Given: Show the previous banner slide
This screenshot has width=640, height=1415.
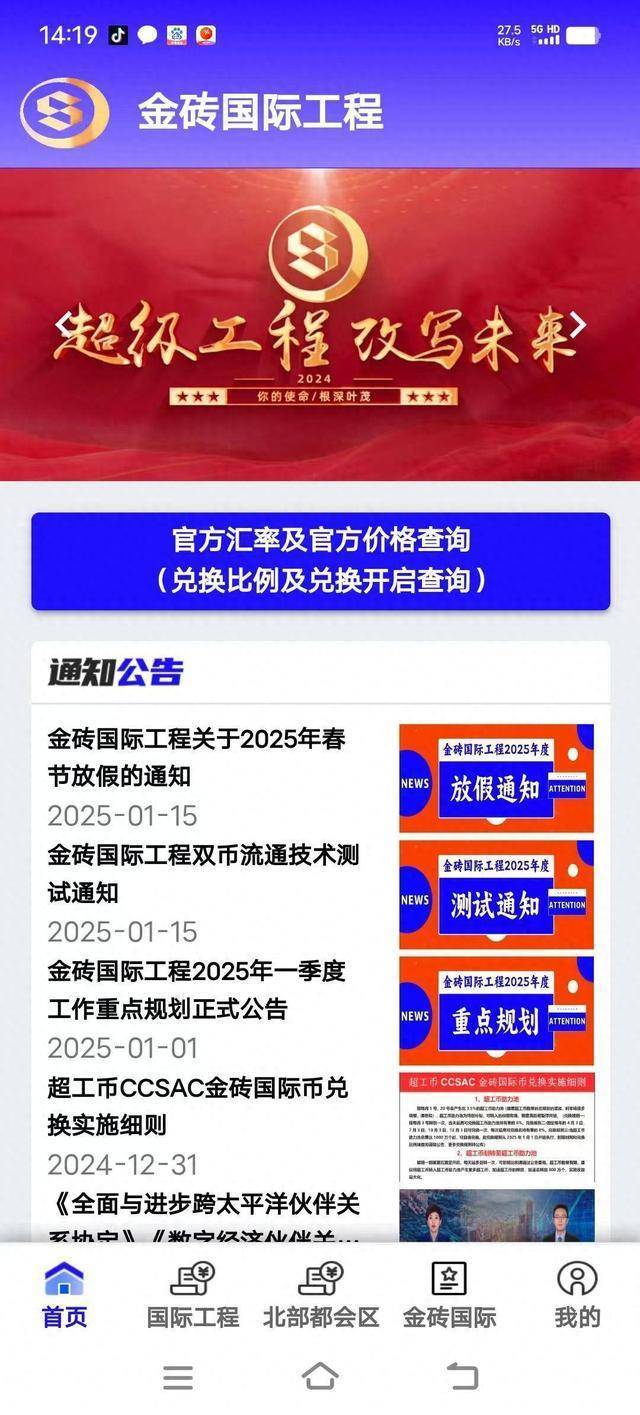Looking at the screenshot, I should click(x=63, y=324).
